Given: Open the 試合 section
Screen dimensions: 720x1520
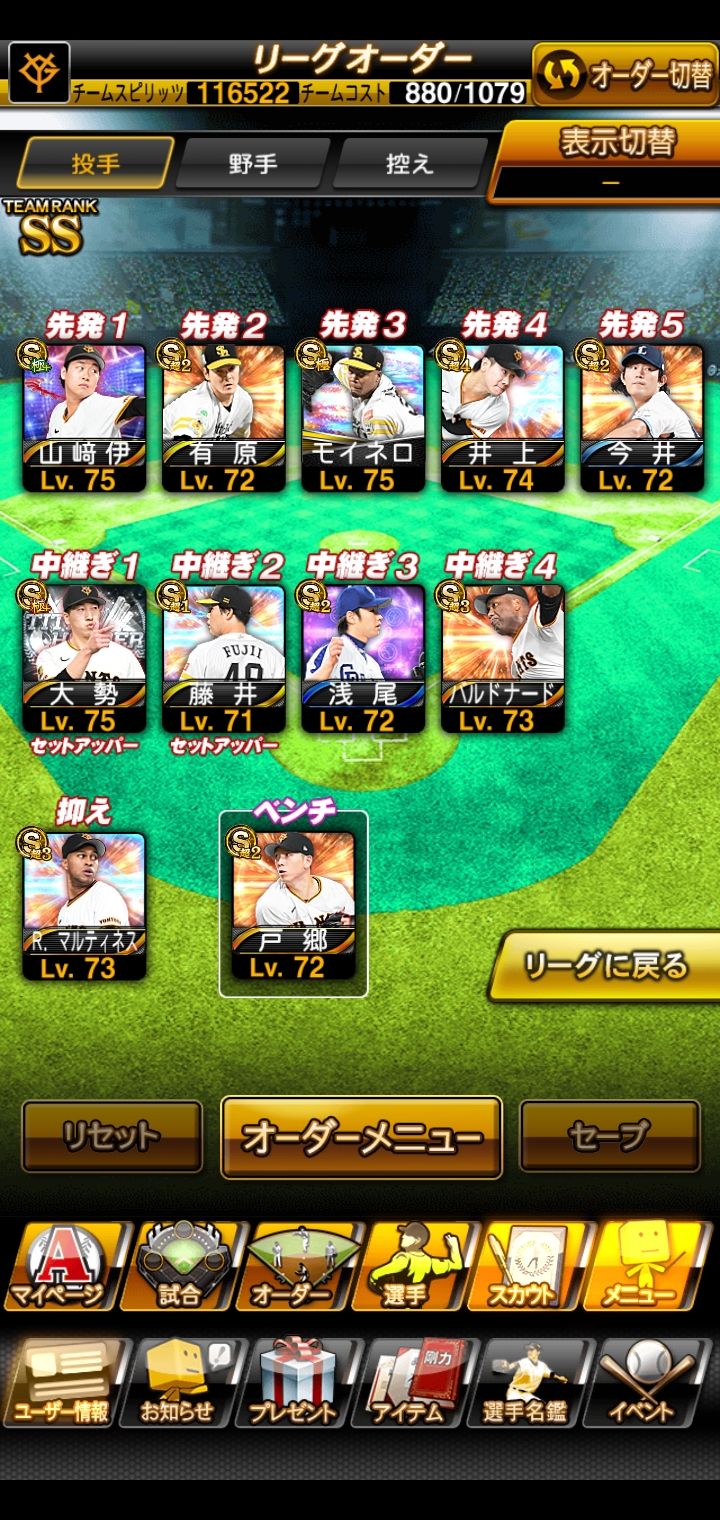Looking at the screenshot, I should 180,1265.
